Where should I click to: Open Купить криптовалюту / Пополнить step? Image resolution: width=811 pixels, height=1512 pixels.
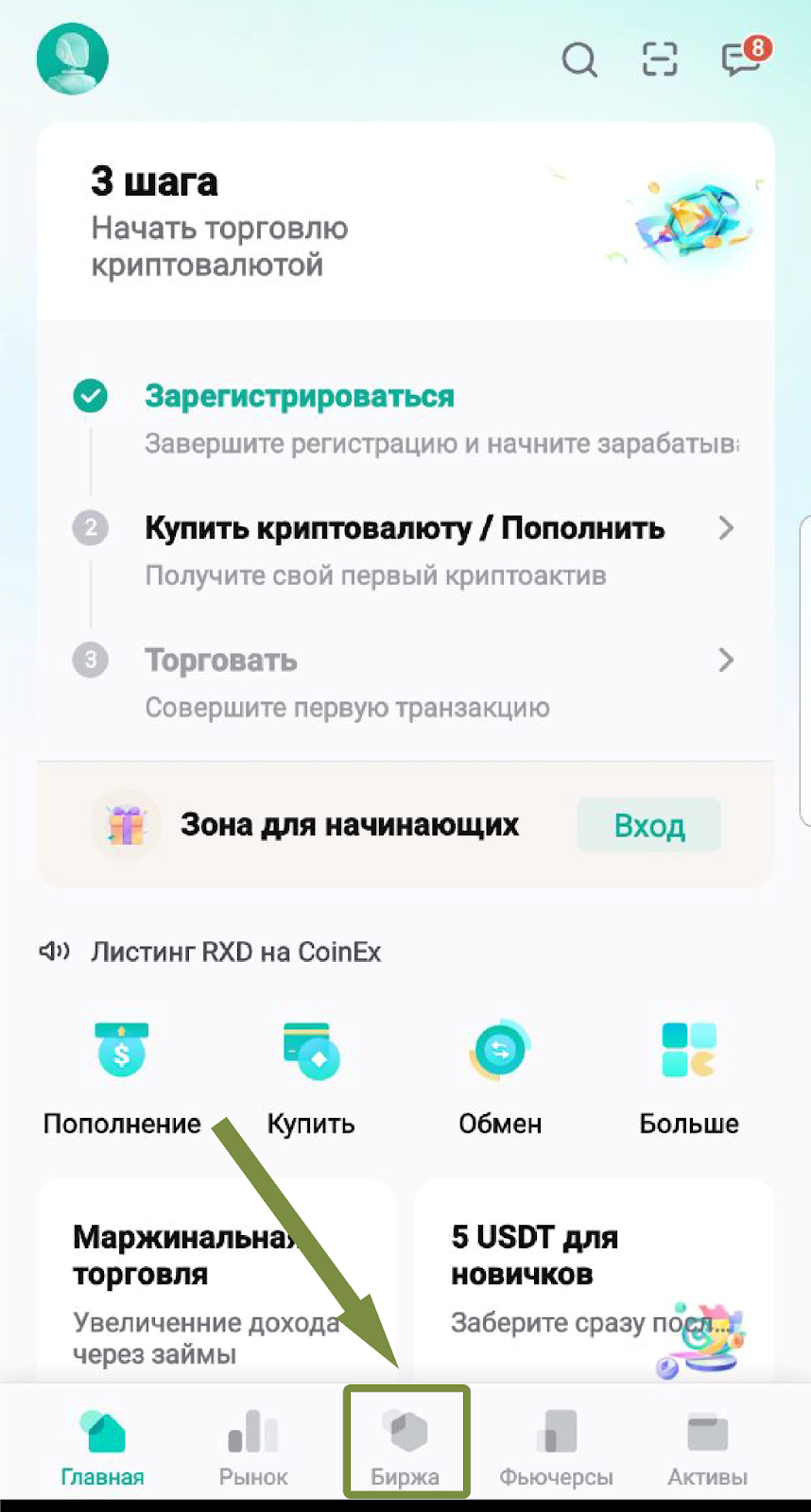(405, 528)
